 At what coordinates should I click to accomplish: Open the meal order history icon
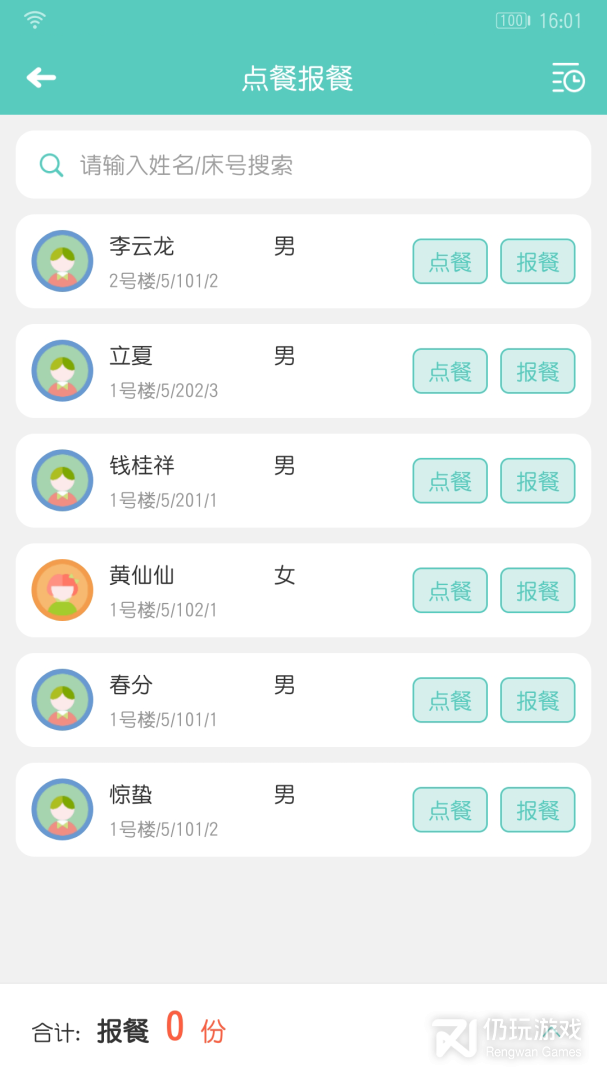pos(568,78)
